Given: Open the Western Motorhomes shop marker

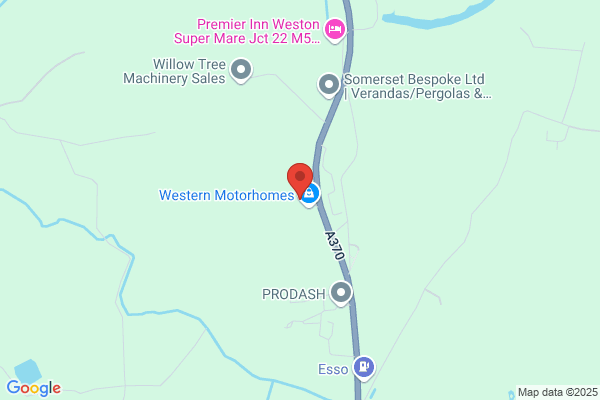Looking at the screenshot, I should [310, 194].
